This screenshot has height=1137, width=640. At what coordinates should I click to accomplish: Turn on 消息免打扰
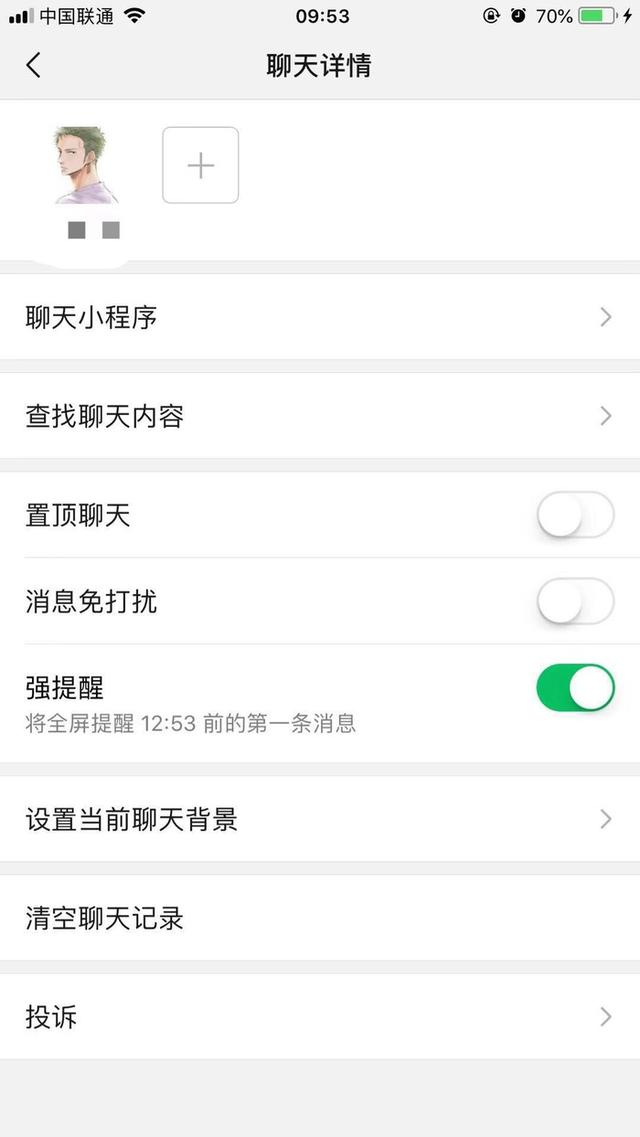tap(575, 600)
